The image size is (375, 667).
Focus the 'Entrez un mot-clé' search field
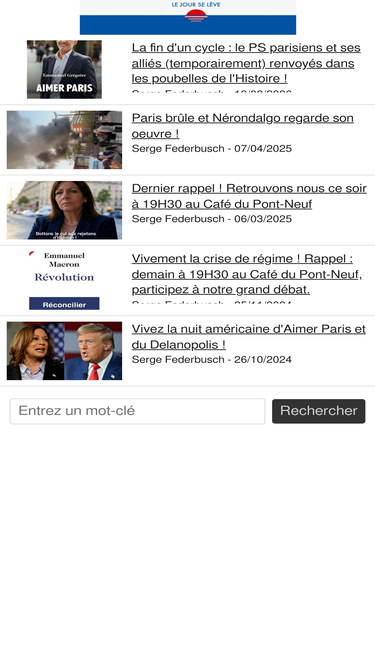click(137, 411)
